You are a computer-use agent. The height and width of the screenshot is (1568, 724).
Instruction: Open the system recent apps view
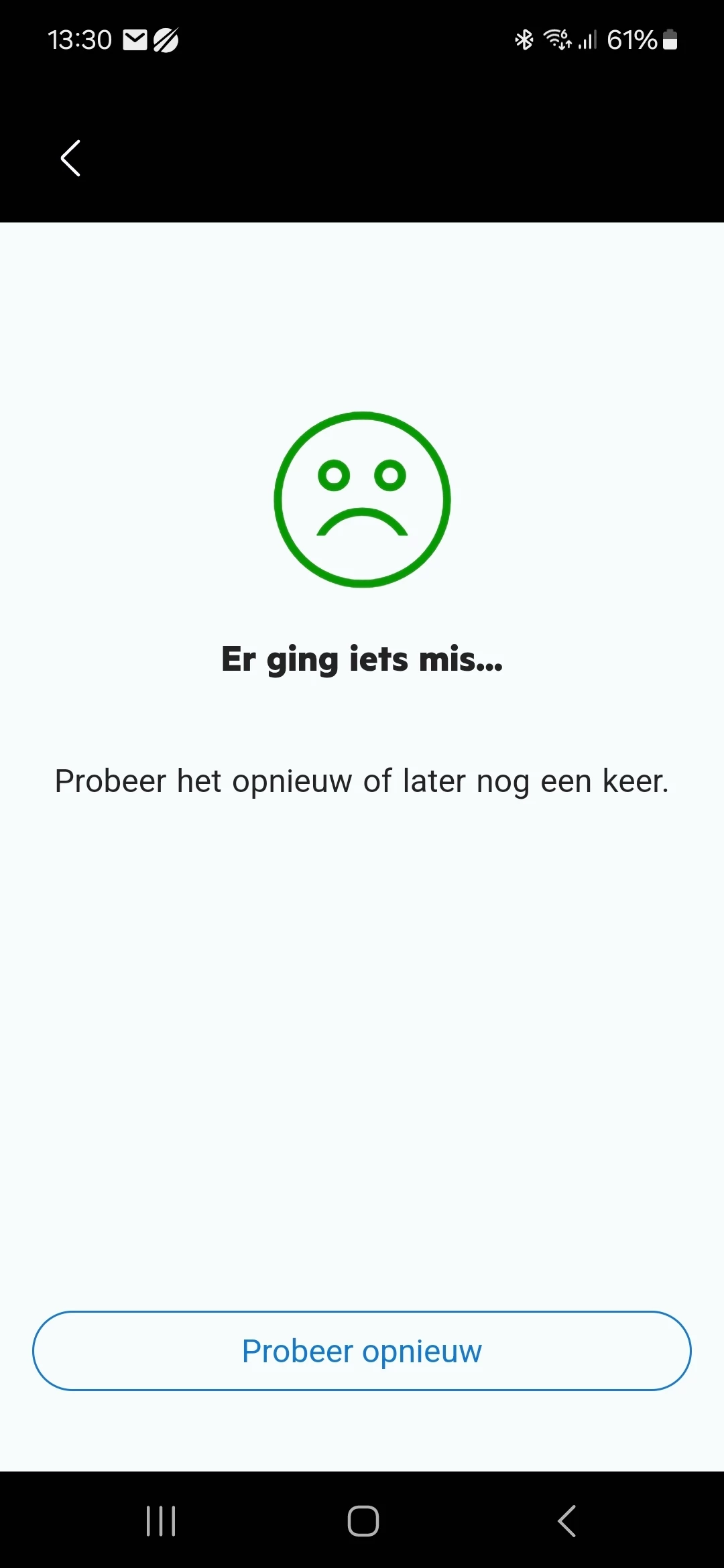(161, 1520)
